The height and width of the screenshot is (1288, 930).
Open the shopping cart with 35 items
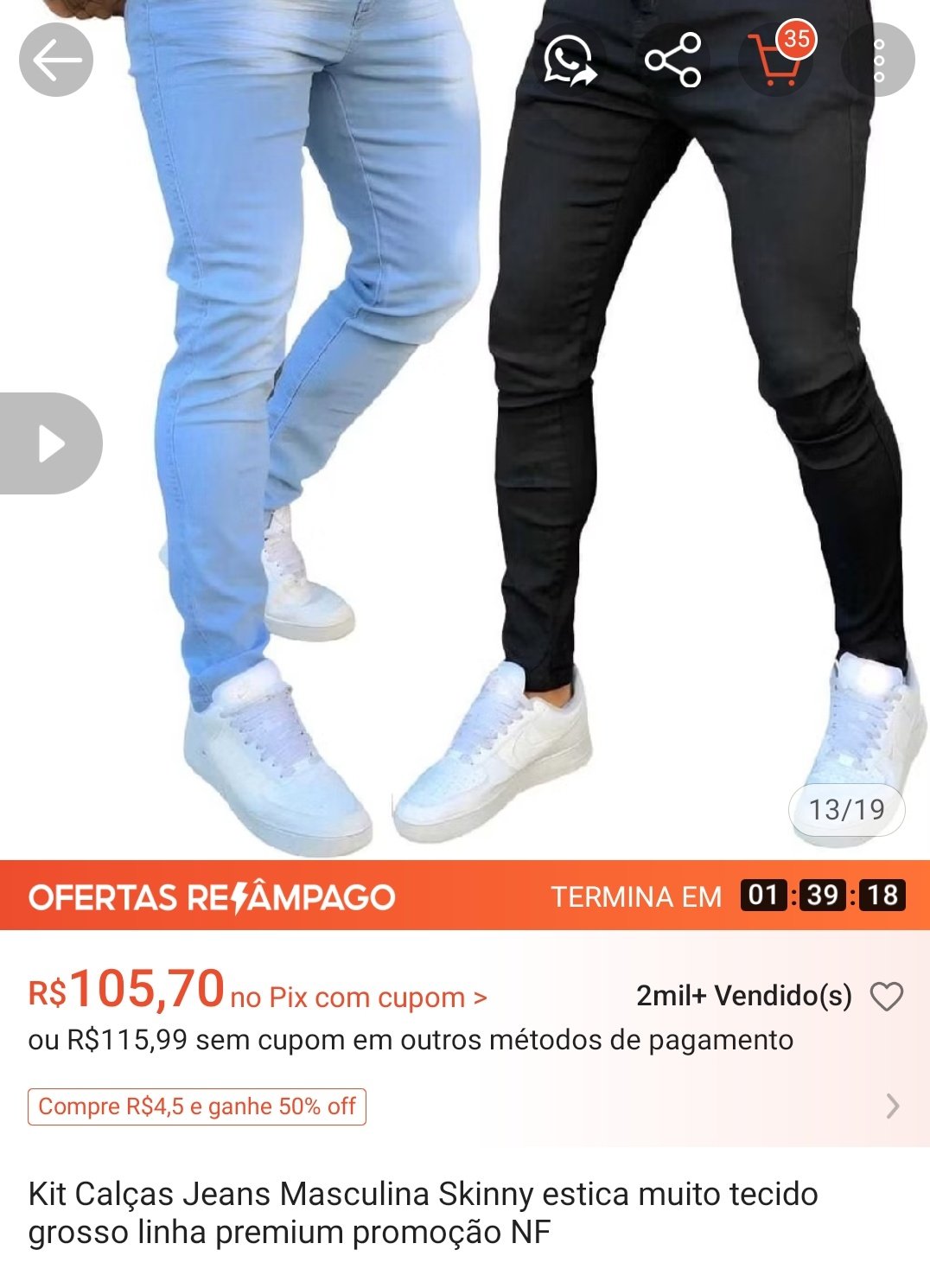point(777,61)
